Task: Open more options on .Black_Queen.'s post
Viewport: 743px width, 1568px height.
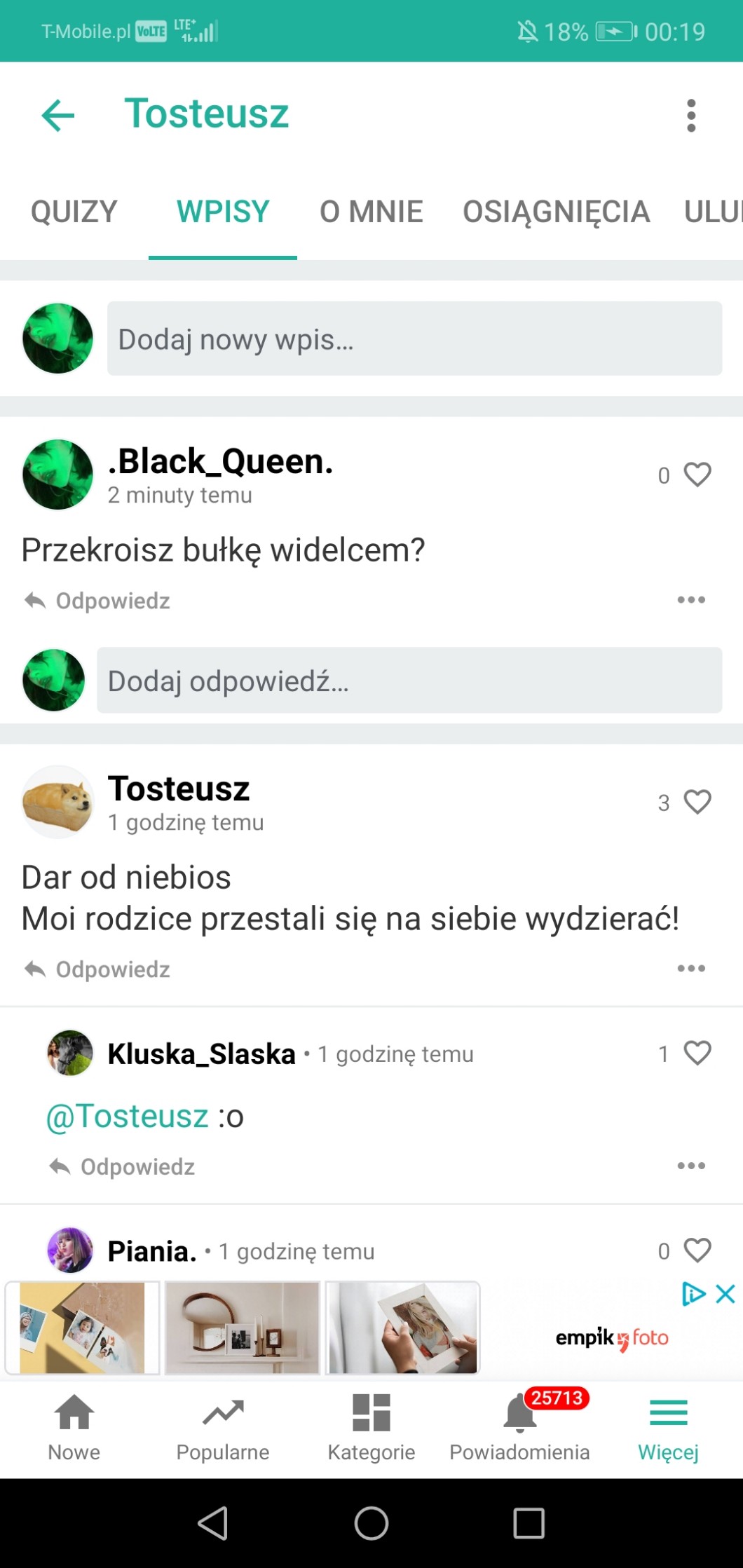Action: pyautogui.click(x=691, y=600)
